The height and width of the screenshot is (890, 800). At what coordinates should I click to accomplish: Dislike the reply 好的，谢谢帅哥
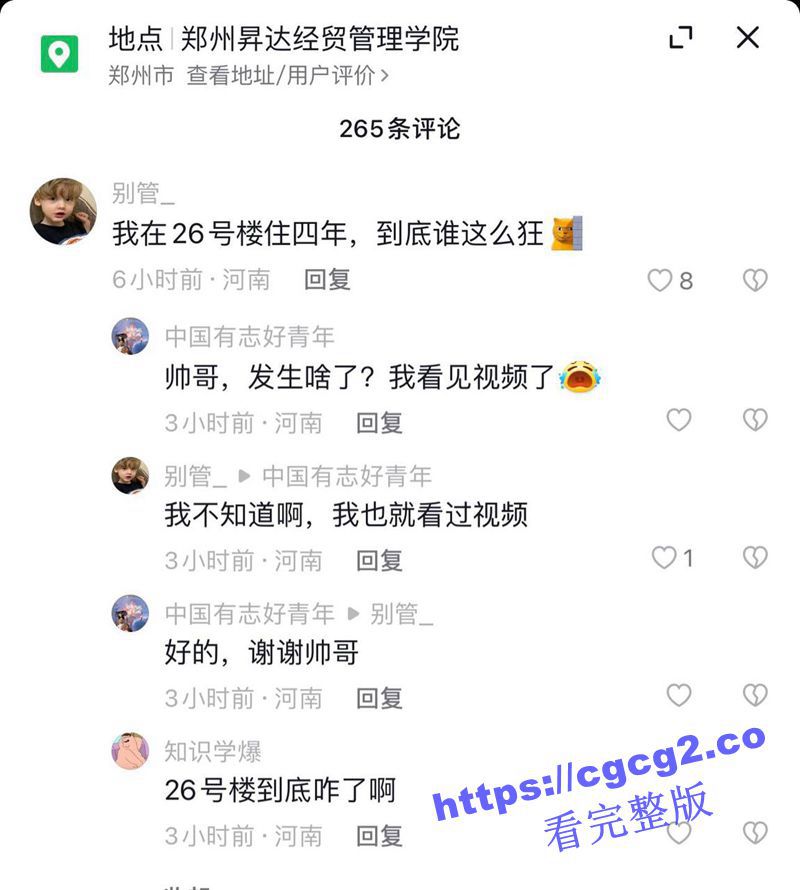click(755, 695)
